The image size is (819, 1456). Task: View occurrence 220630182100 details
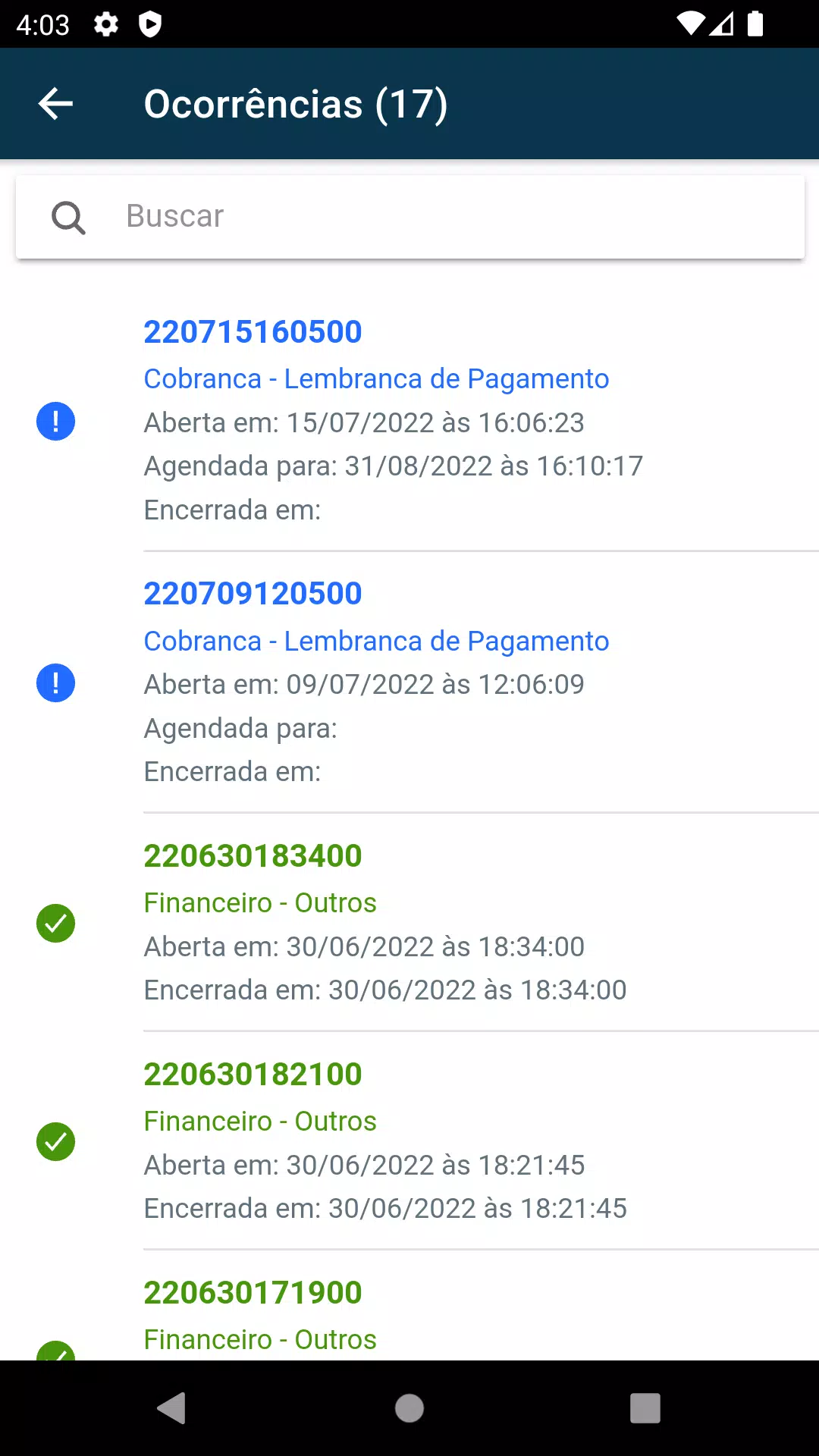(x=409, y=1141)
